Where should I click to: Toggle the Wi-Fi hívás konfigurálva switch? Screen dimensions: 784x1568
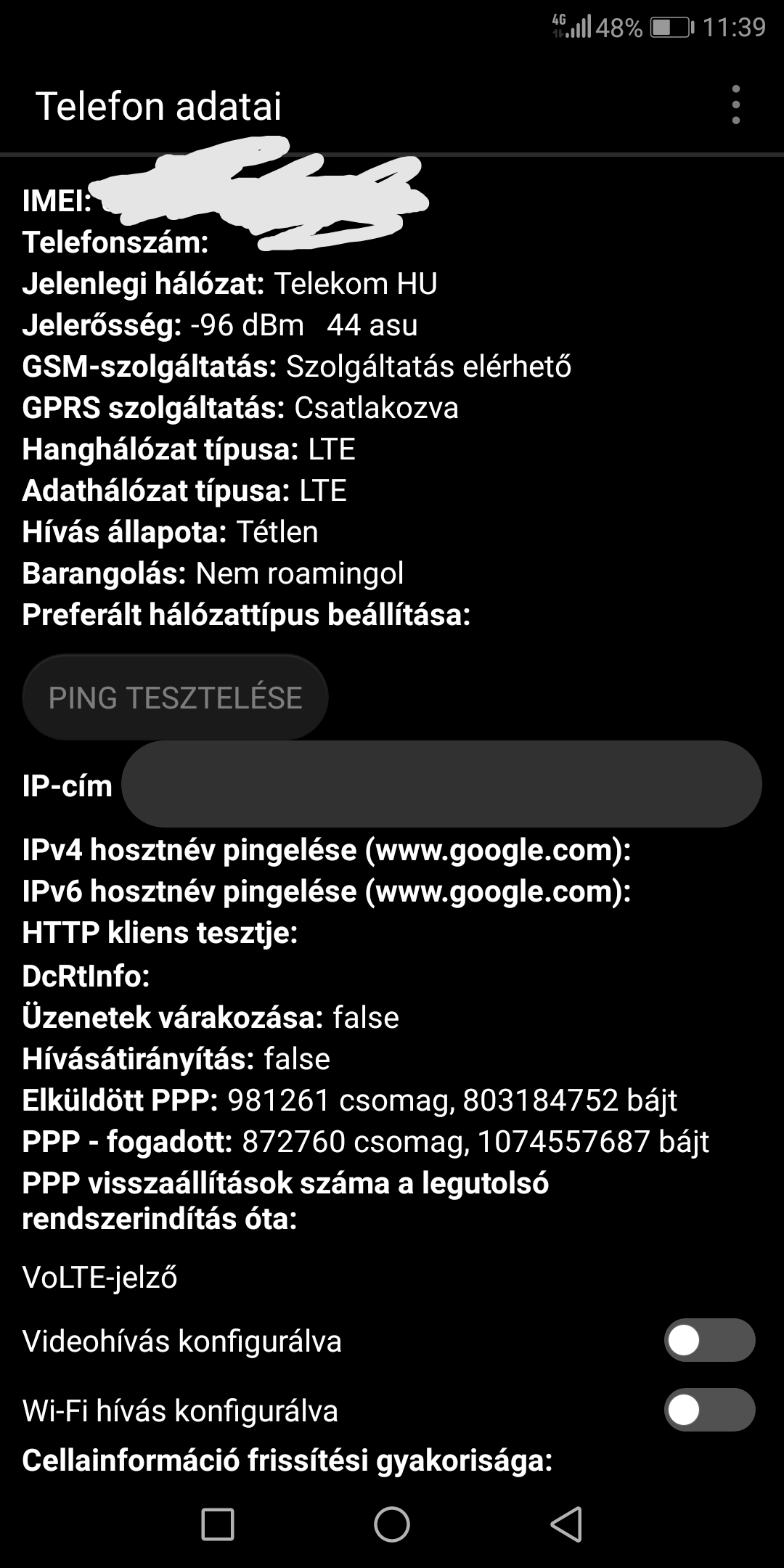709,1410
